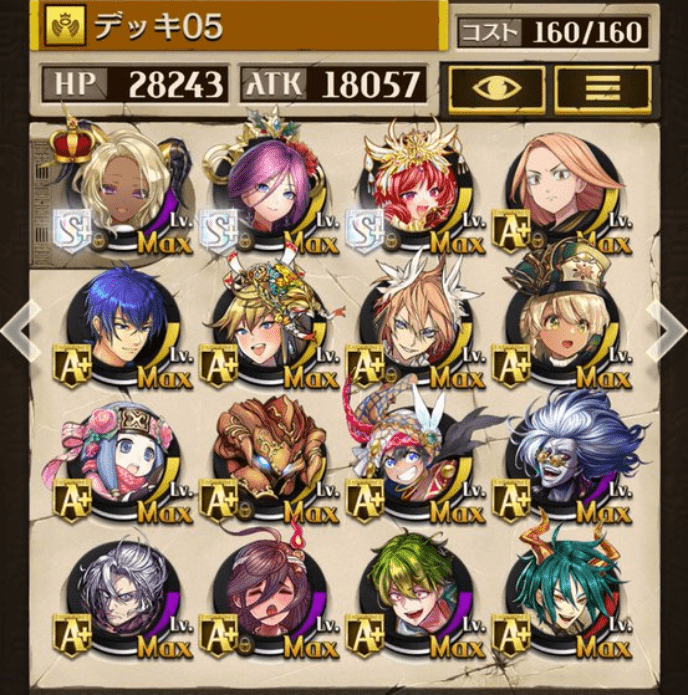Open the deck list menu button
Screen dimensions: 688x695
click(602, 89)
